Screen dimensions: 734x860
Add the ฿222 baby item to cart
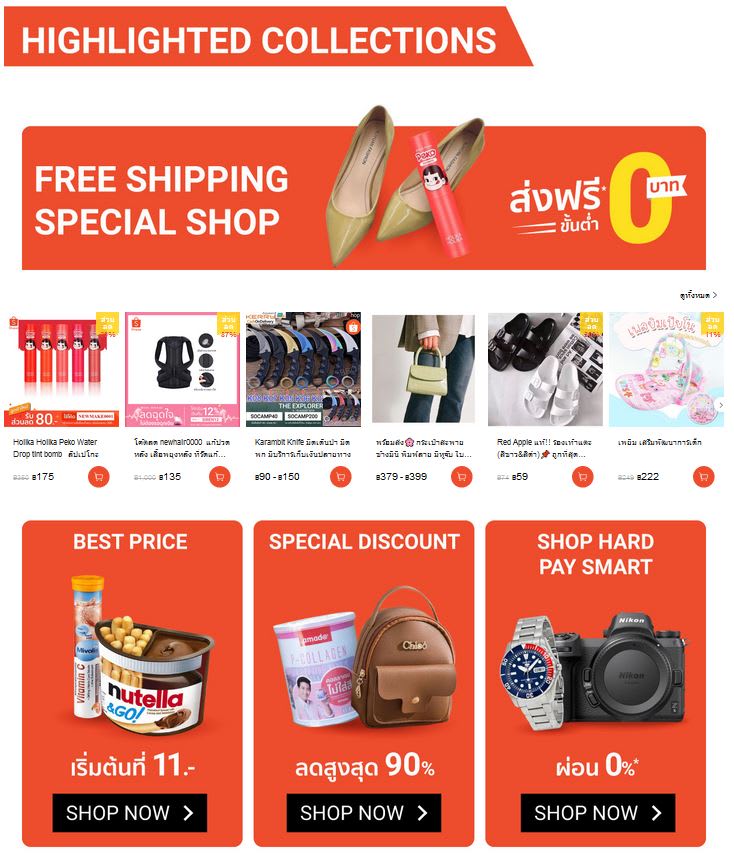tap(704, 476)
